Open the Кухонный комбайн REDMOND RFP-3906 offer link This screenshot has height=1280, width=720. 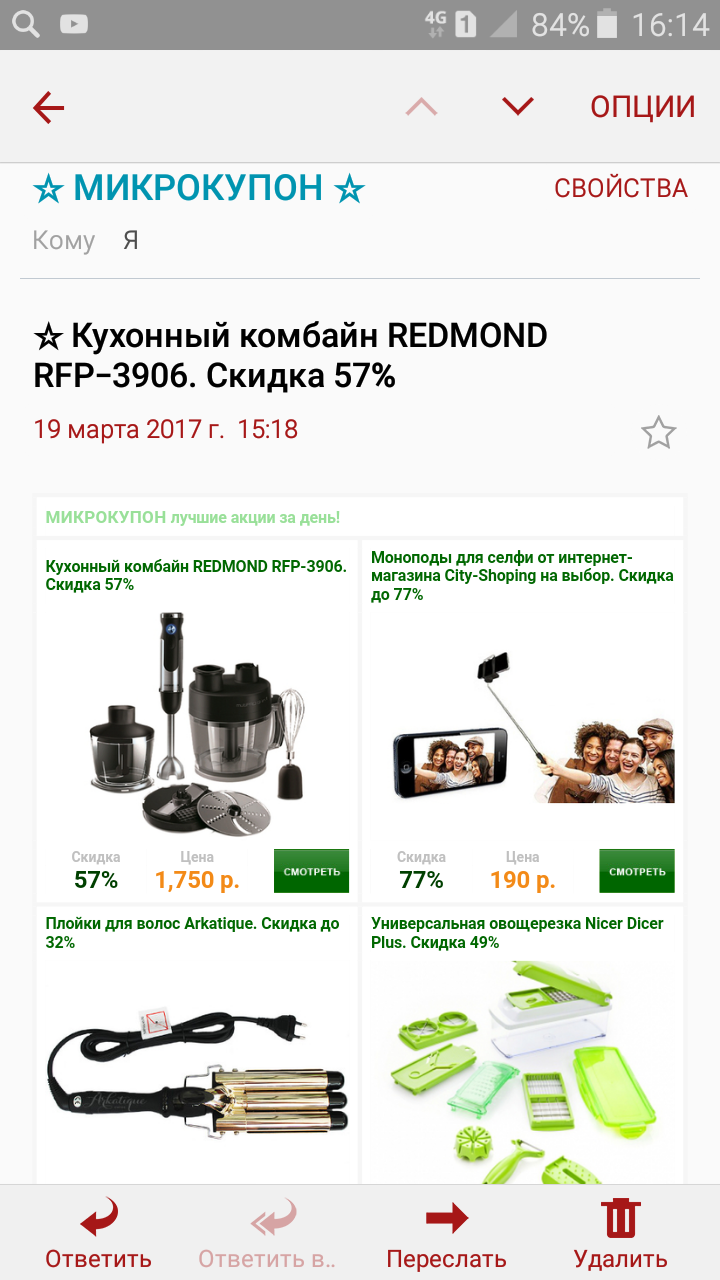196,575
